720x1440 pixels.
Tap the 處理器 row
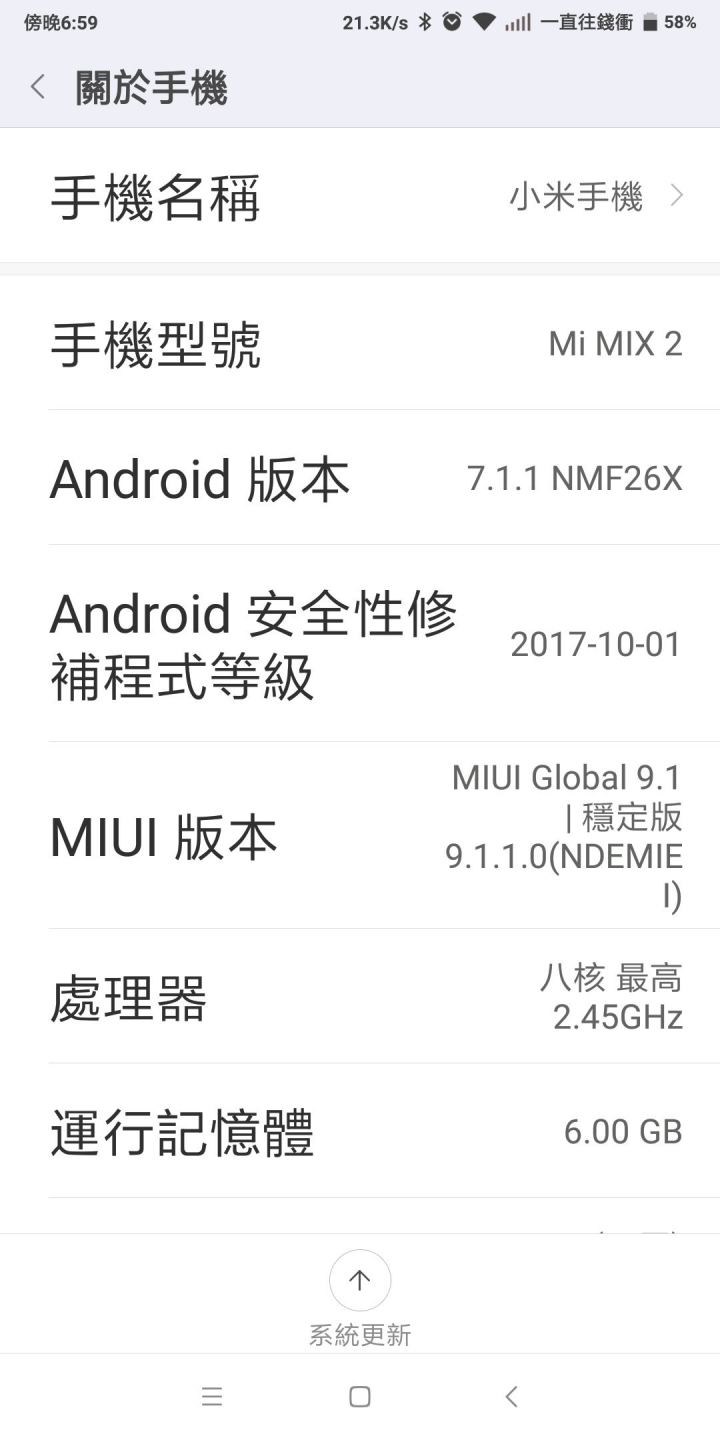pos(360,997)
